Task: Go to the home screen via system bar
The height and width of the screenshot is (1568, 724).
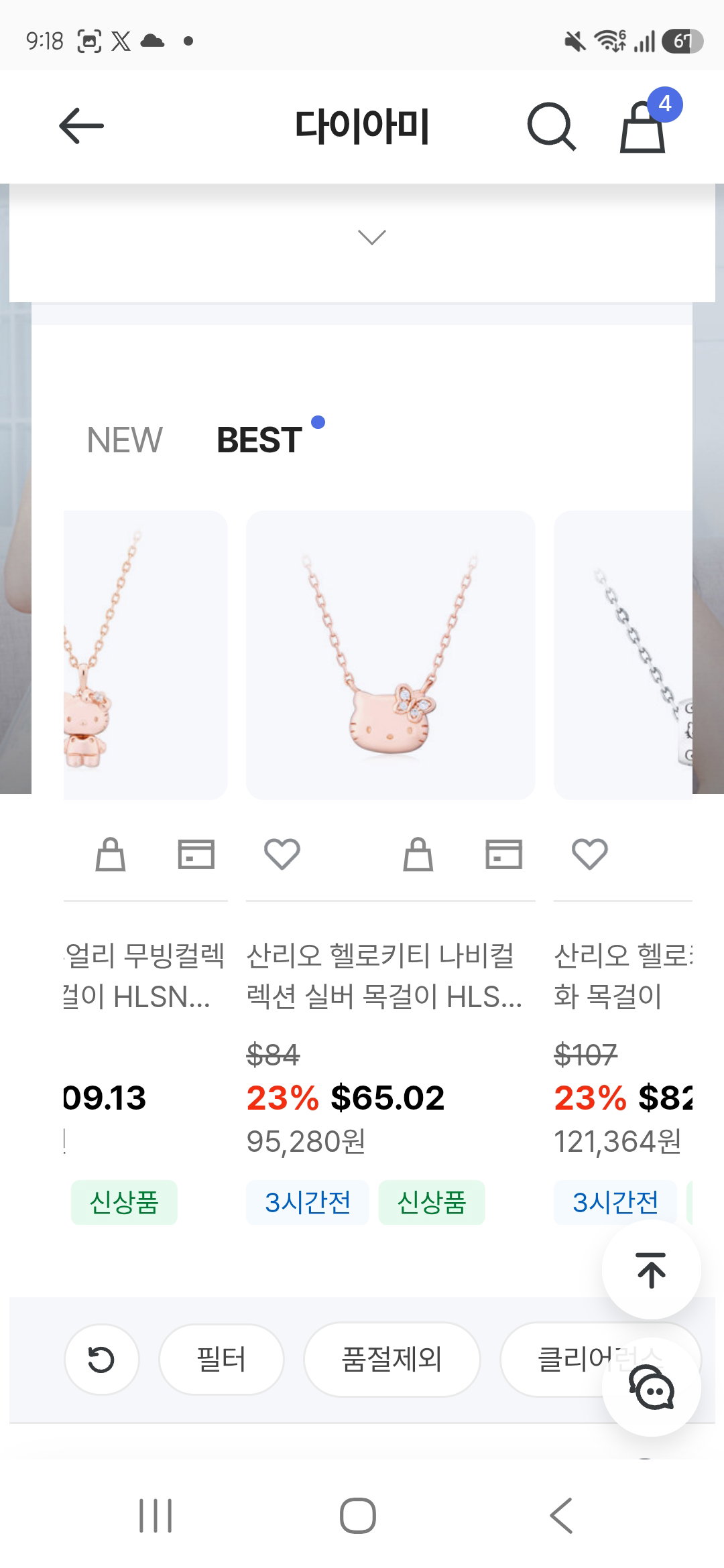Action: point(358,1516)
